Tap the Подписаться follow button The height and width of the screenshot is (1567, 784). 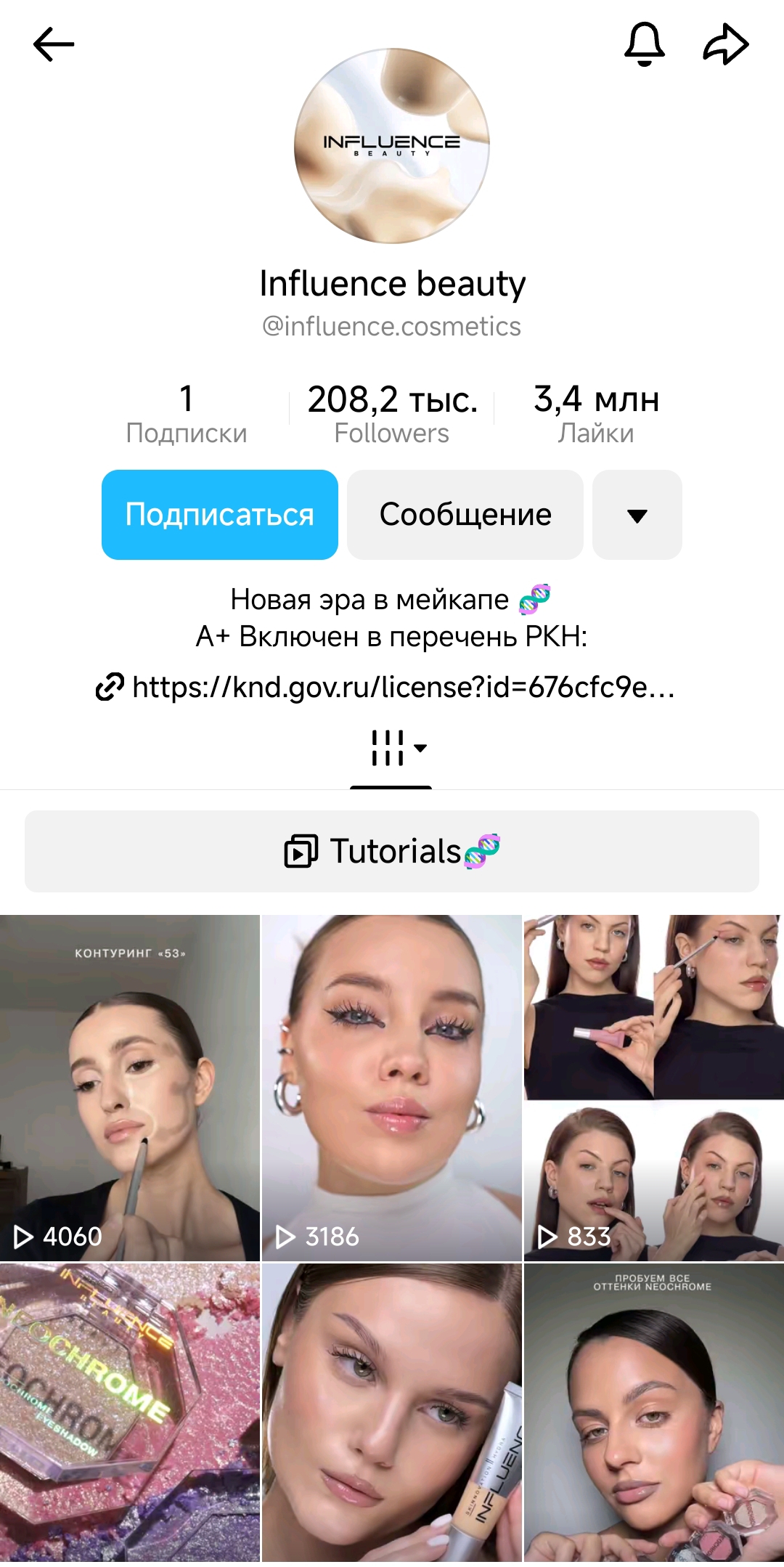pyautogui.click(x=220, y=515)
